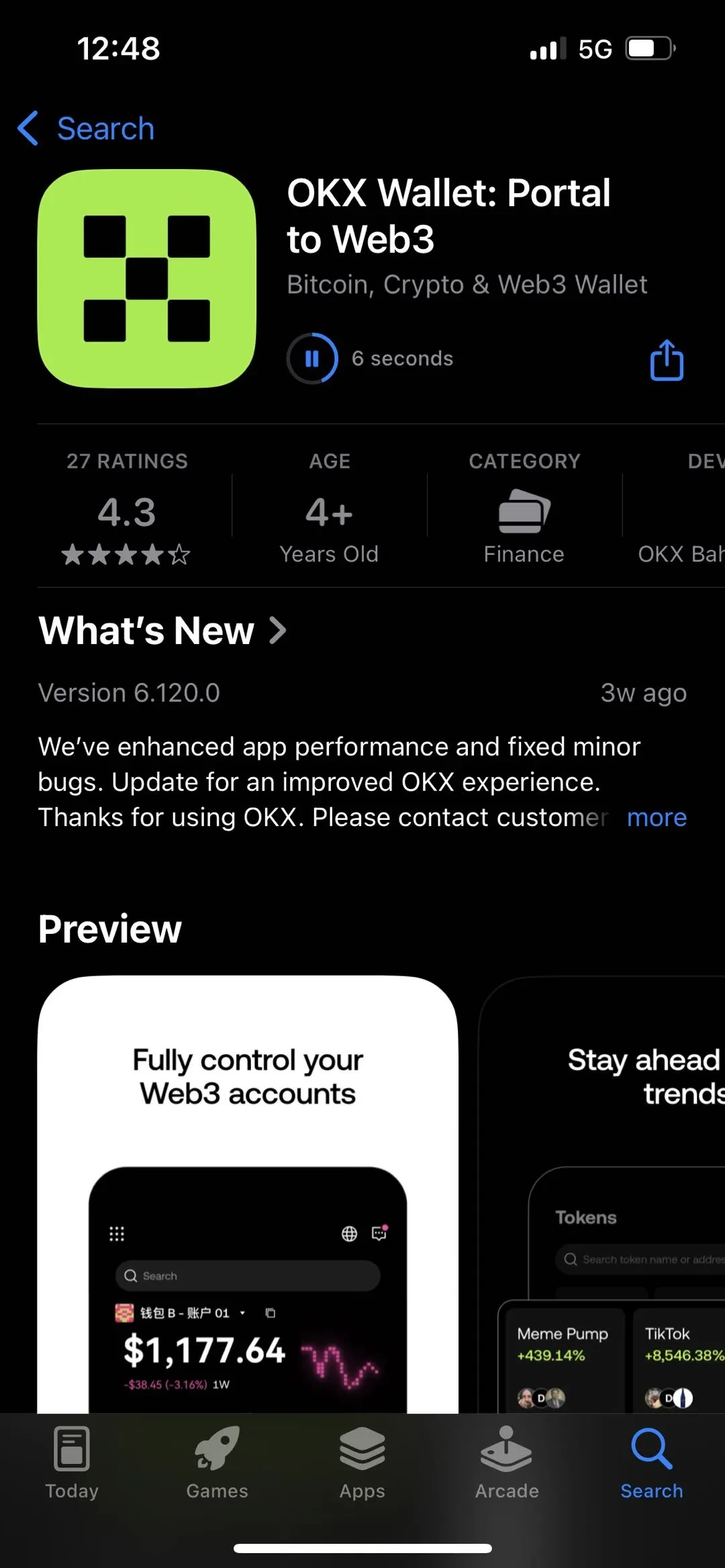The height and width of the screenshot is (1568, 725).
Task: Pause the app download
Action: [312, 359]
